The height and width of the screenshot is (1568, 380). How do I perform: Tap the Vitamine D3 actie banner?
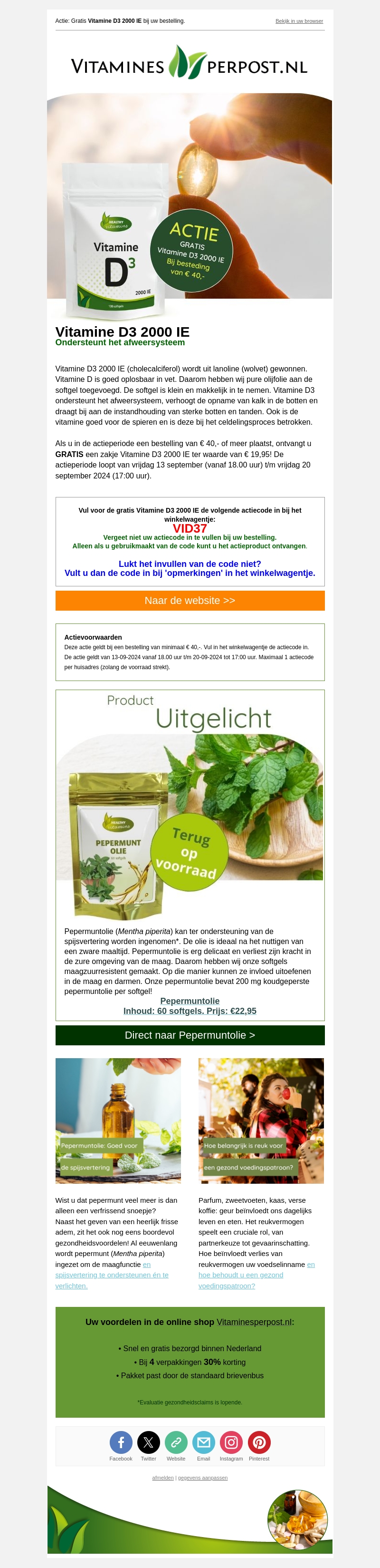coord(190,201)
